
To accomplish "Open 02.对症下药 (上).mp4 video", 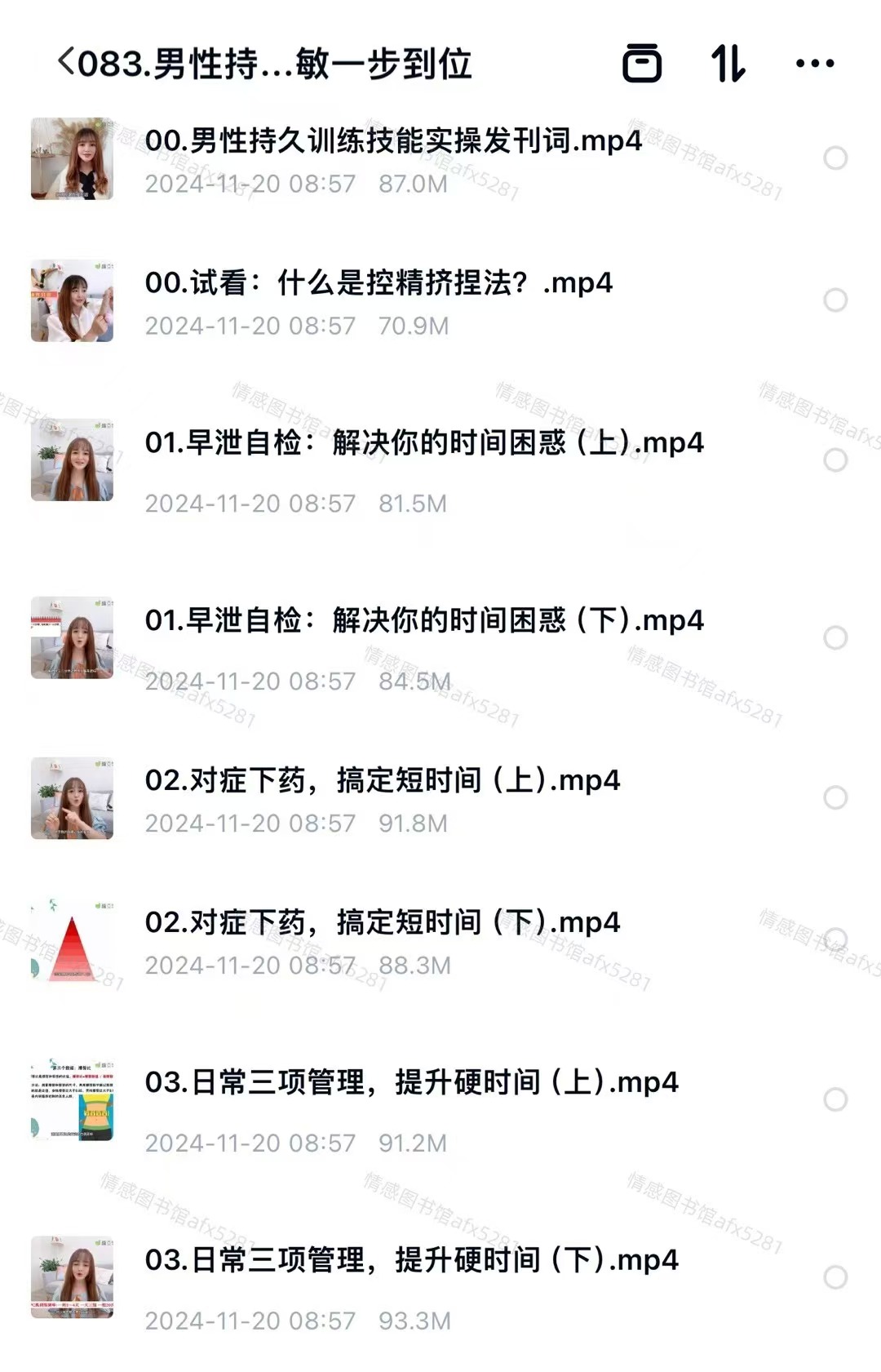I will coord(383,780).
